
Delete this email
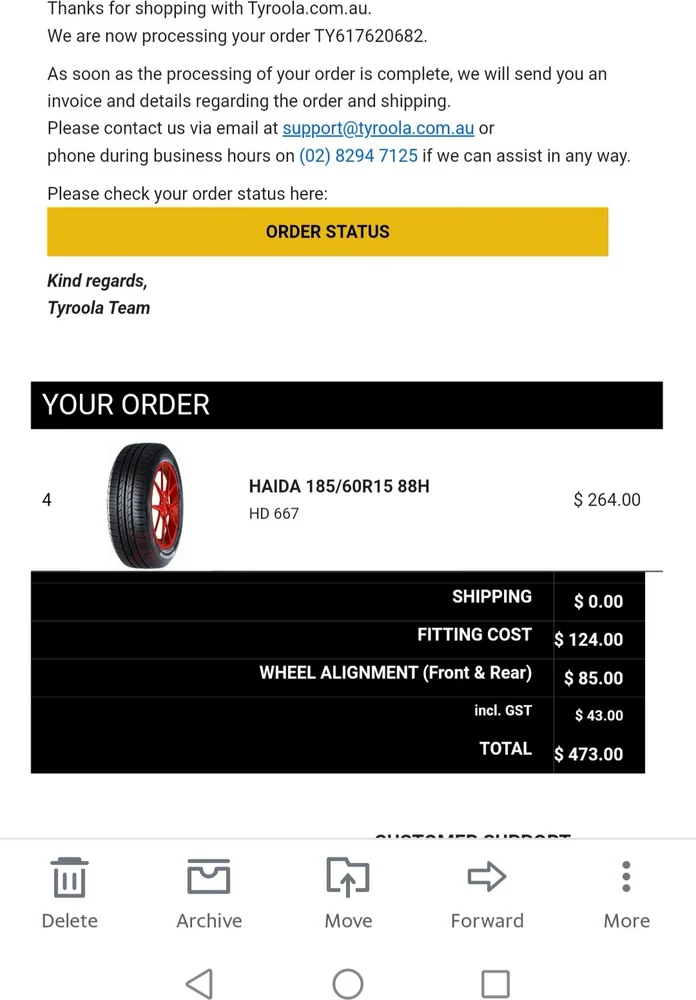click(69, 892)
